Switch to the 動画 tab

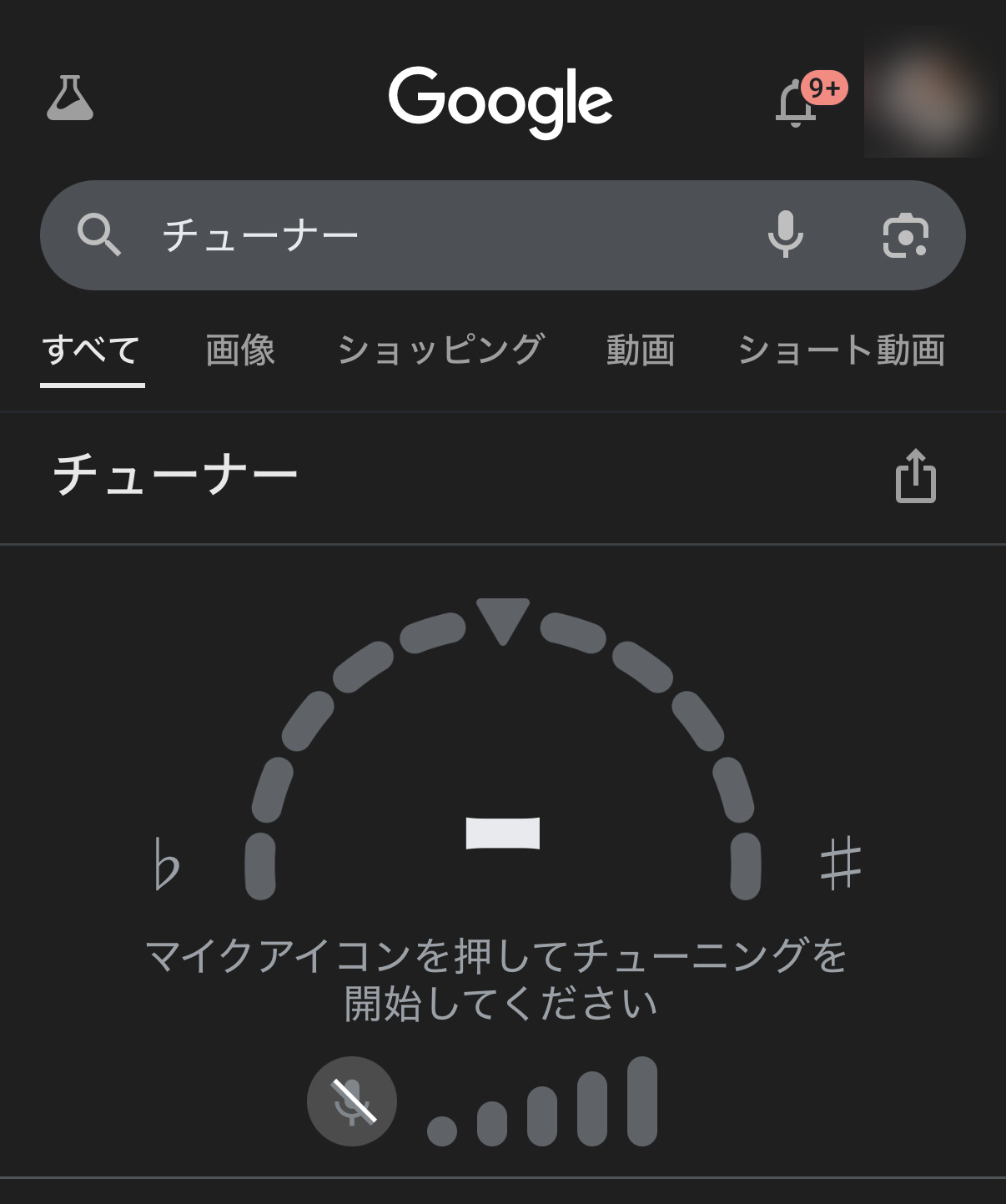(x=641, y=350)
